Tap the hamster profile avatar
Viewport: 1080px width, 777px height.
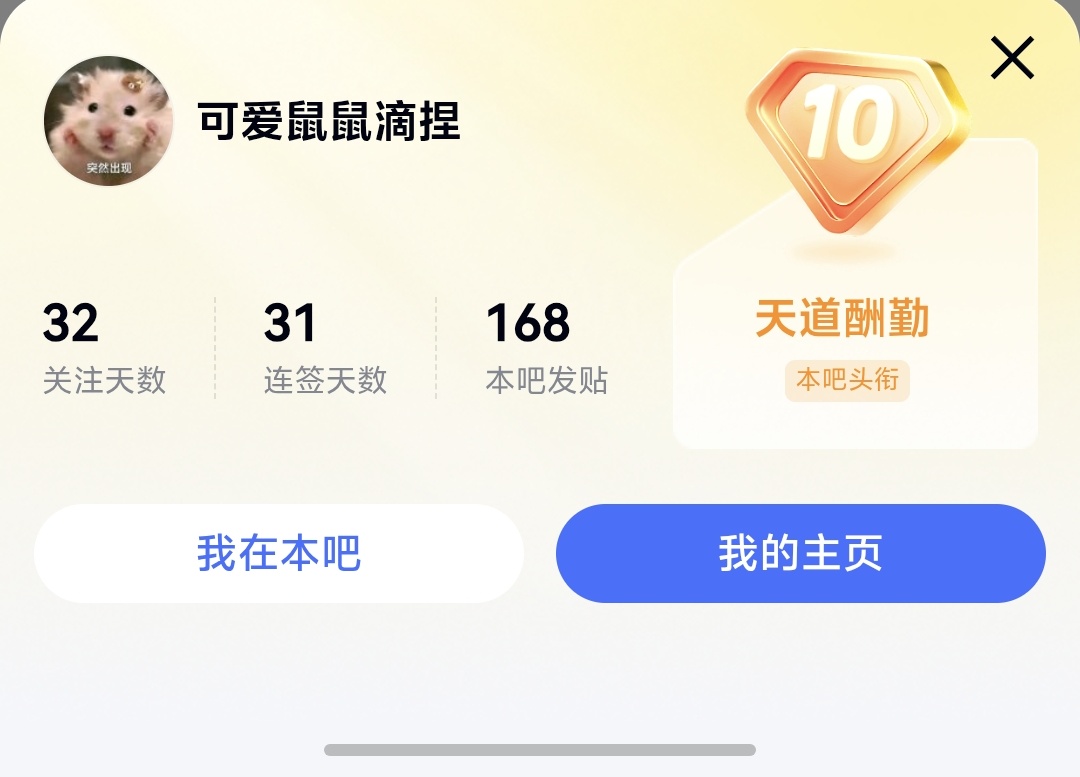[108, 121]
